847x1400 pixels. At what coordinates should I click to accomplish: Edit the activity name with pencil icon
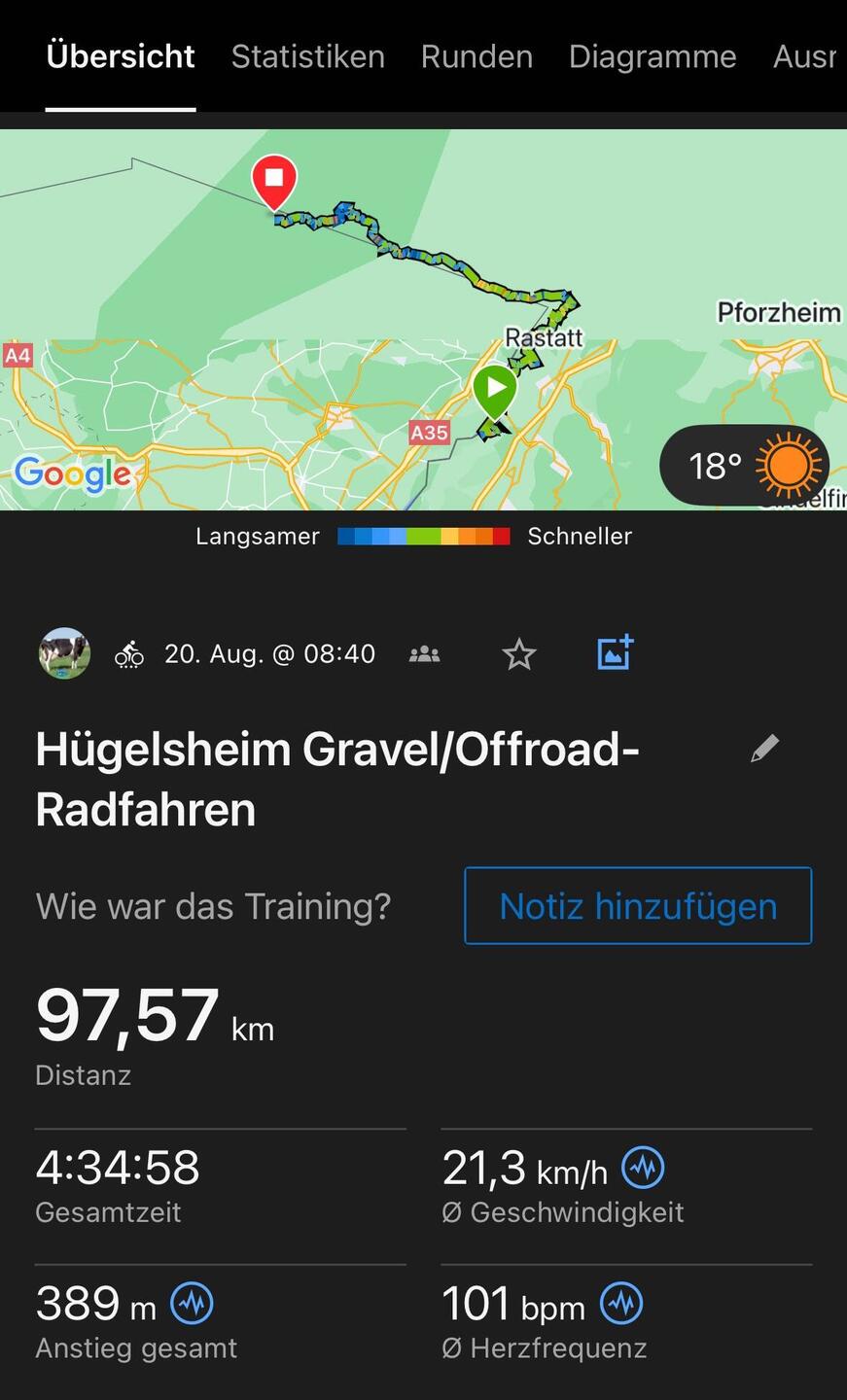(765, 748)
